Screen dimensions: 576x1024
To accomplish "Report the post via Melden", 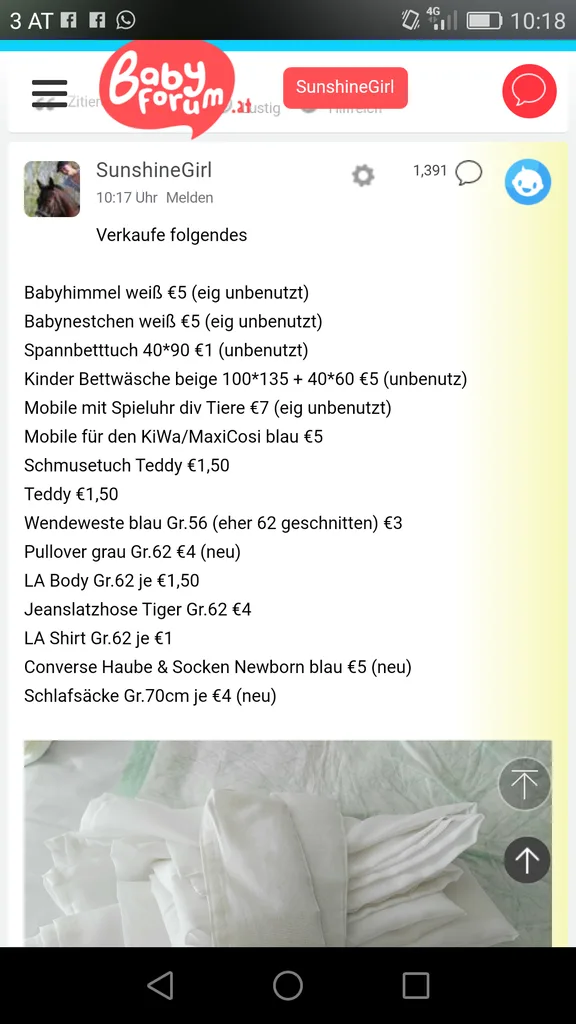I will 189,198.
